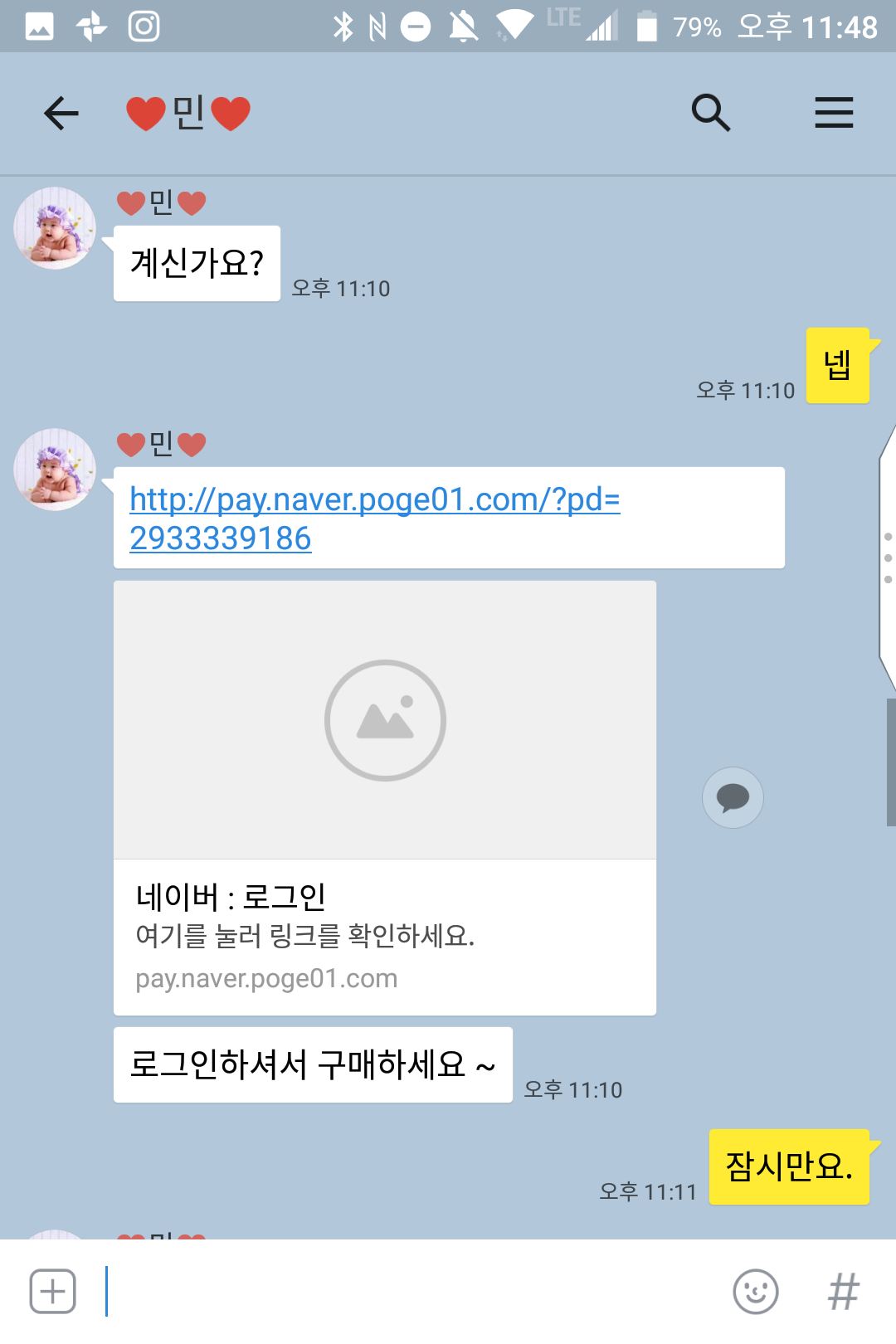Open the plus attachment menu
The image size is (896, 1344).
tap(53, 1291)
